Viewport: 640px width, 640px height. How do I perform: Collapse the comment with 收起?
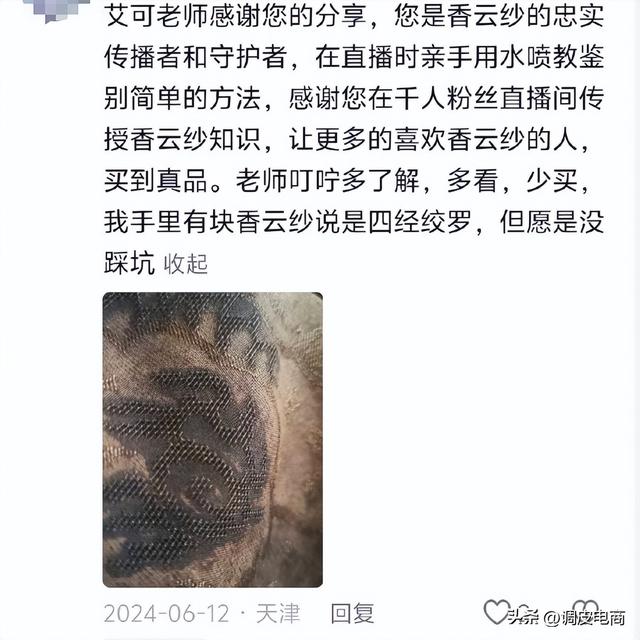(186, 263)
